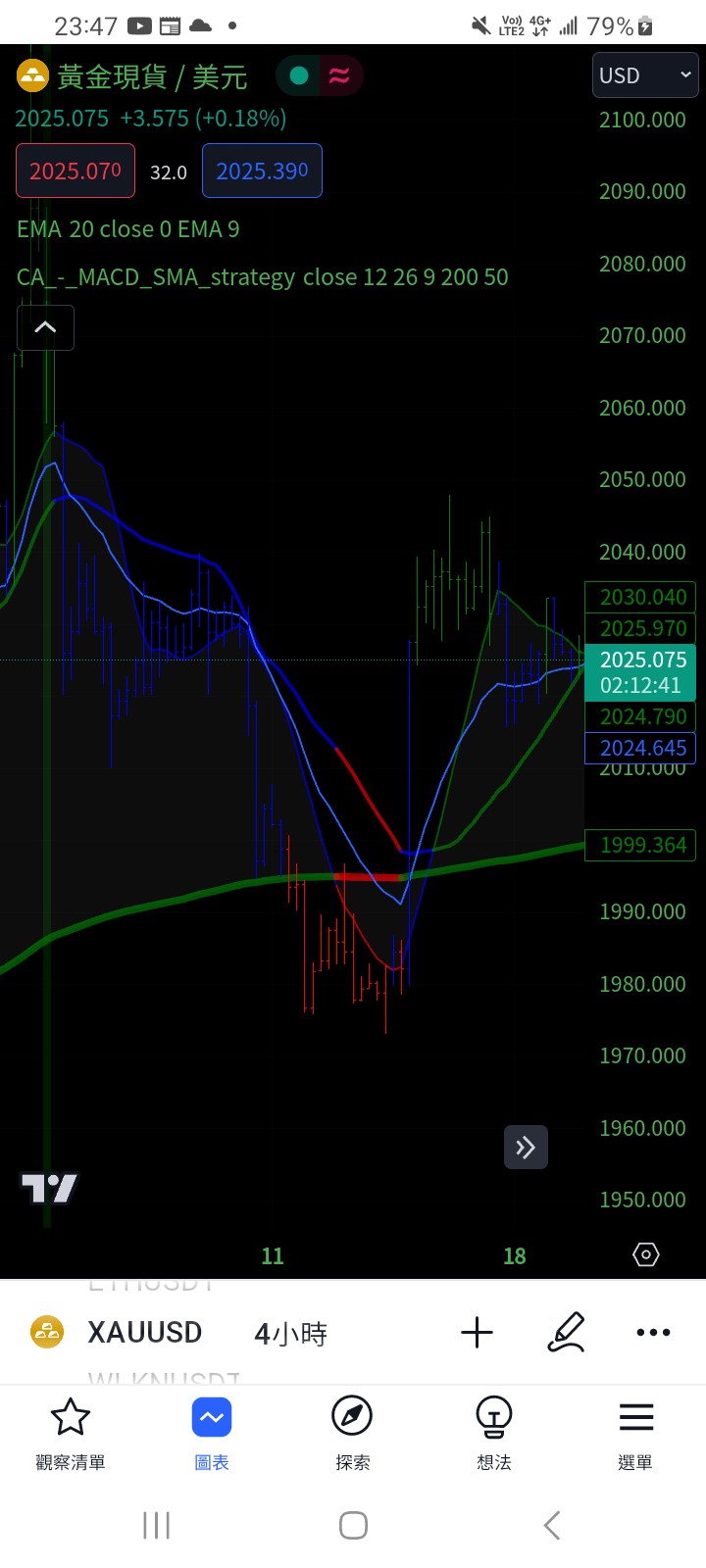Image resolution: width=706 pixels, height=1568 pixels.
Task: Tap the blue buy price 2025.390
Action: pos(262,171)
